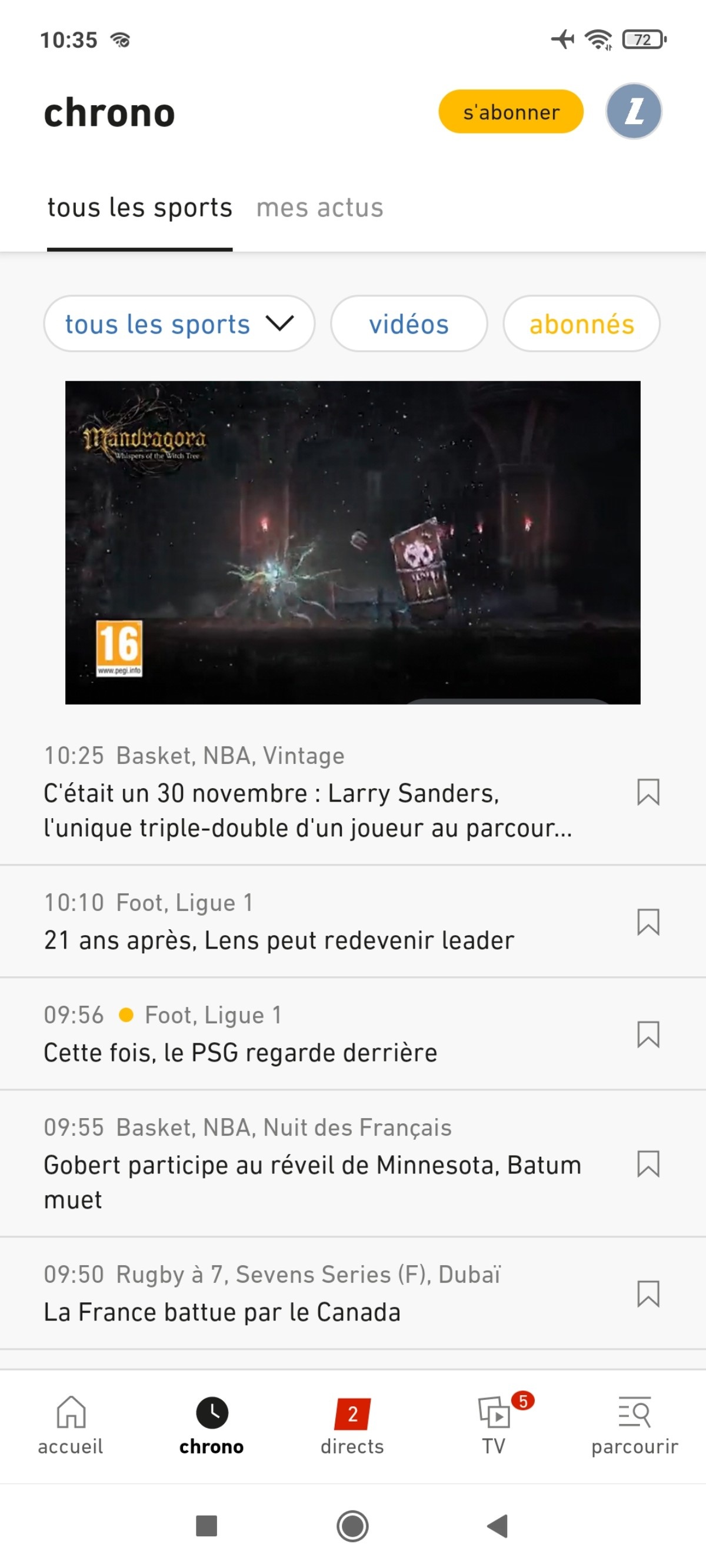Select the tous les sports tab
706x1568 pixels.
(140, 208)
